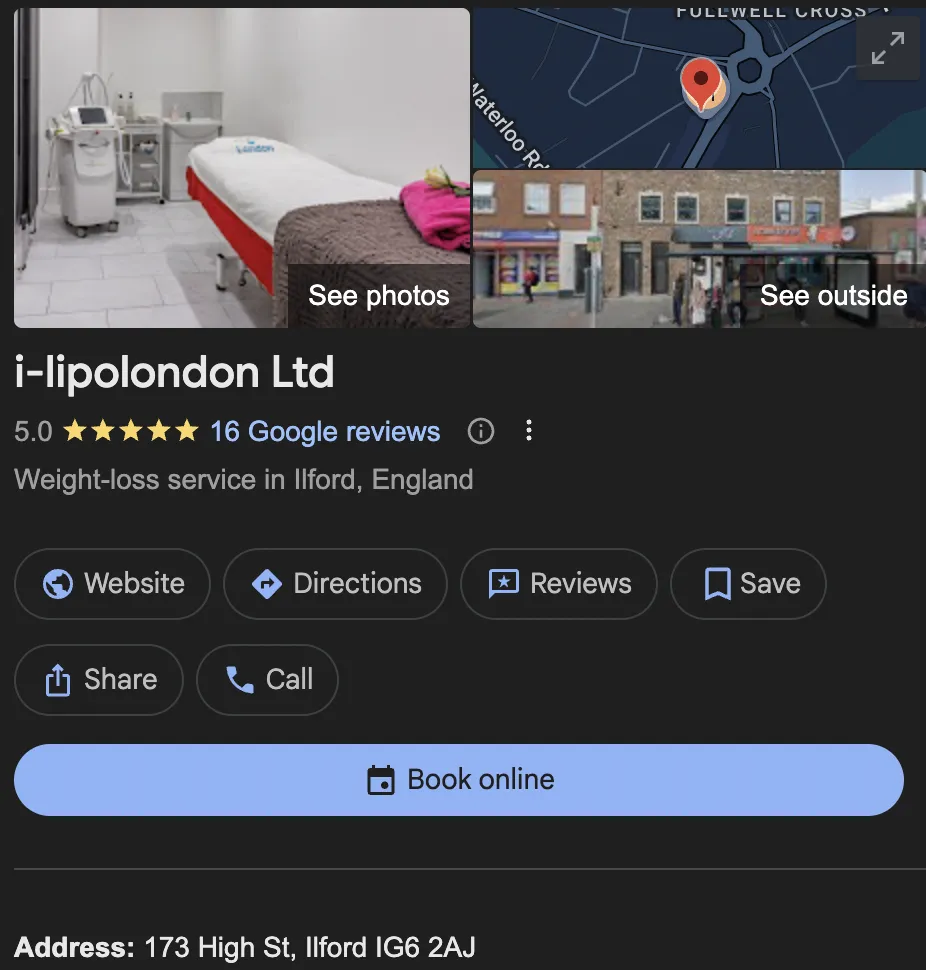Visit the business Website

pos(113,584)
